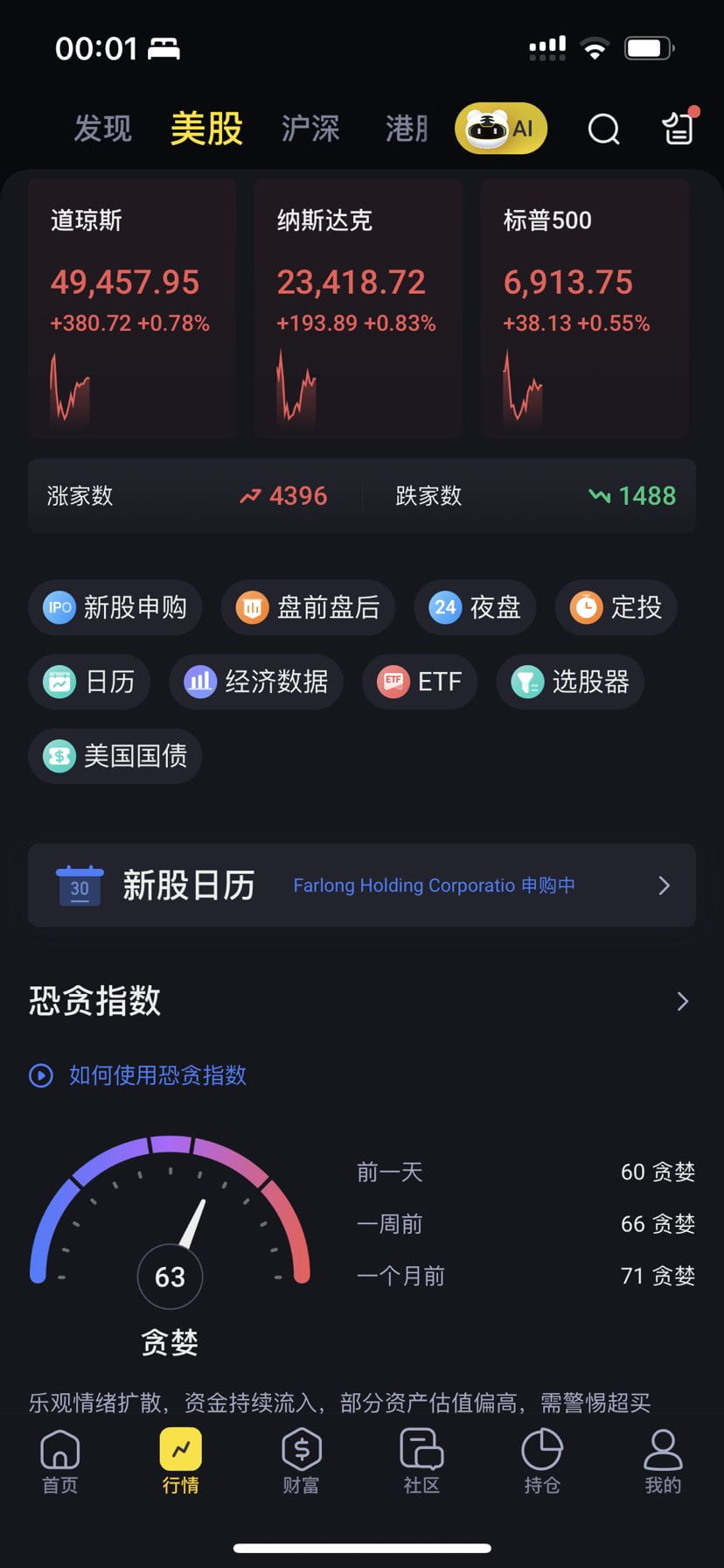724x1568 pixels.
Task: Expand the 新股日历 IPO calendar details
Action: 663,885
